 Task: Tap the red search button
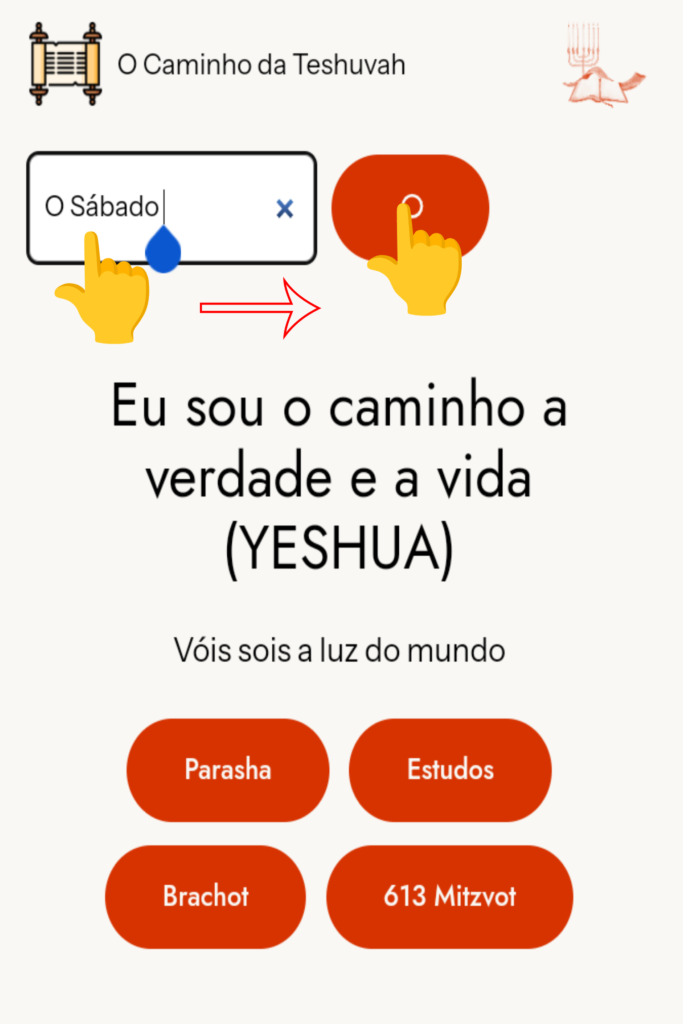(x=410, y=208)
